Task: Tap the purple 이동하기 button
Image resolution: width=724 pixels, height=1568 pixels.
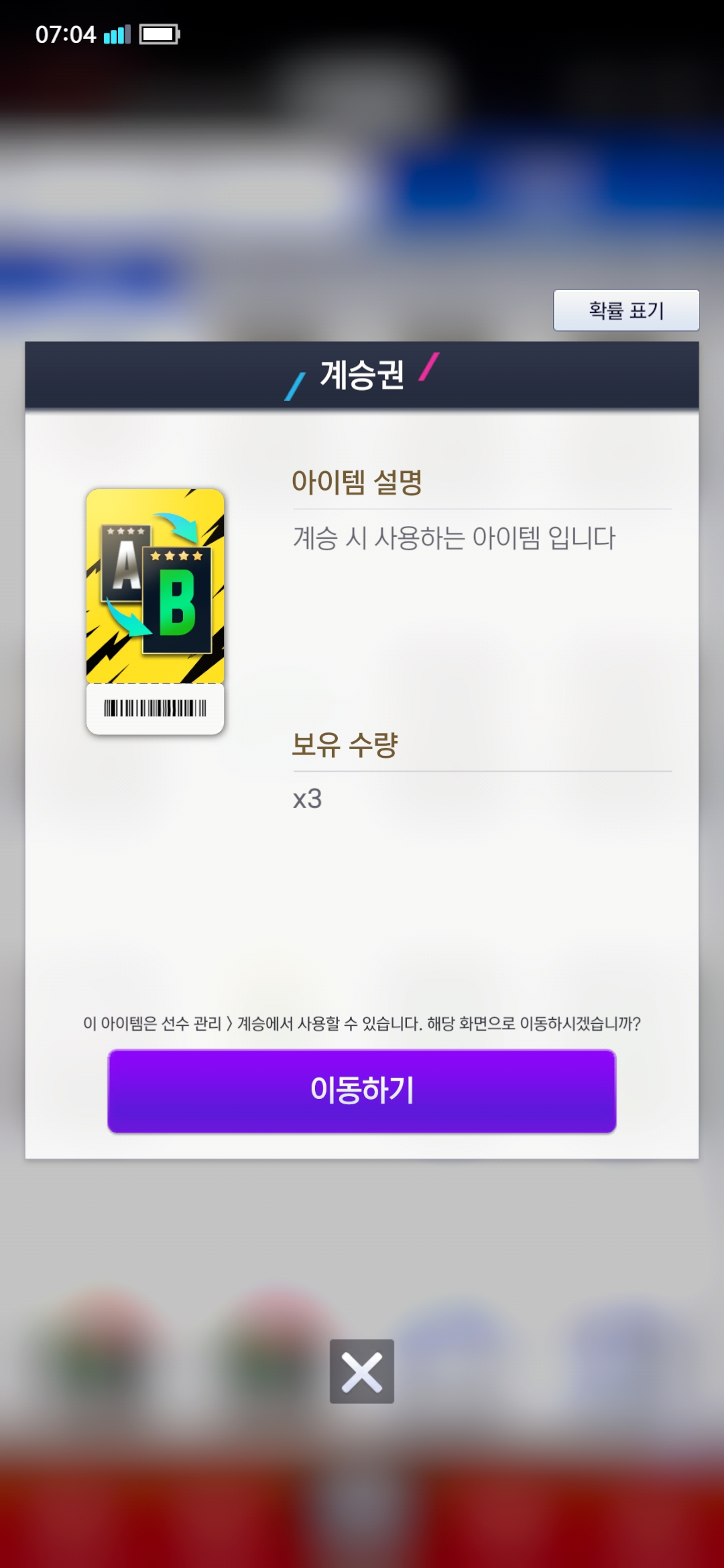Action: pos(362,1091)
